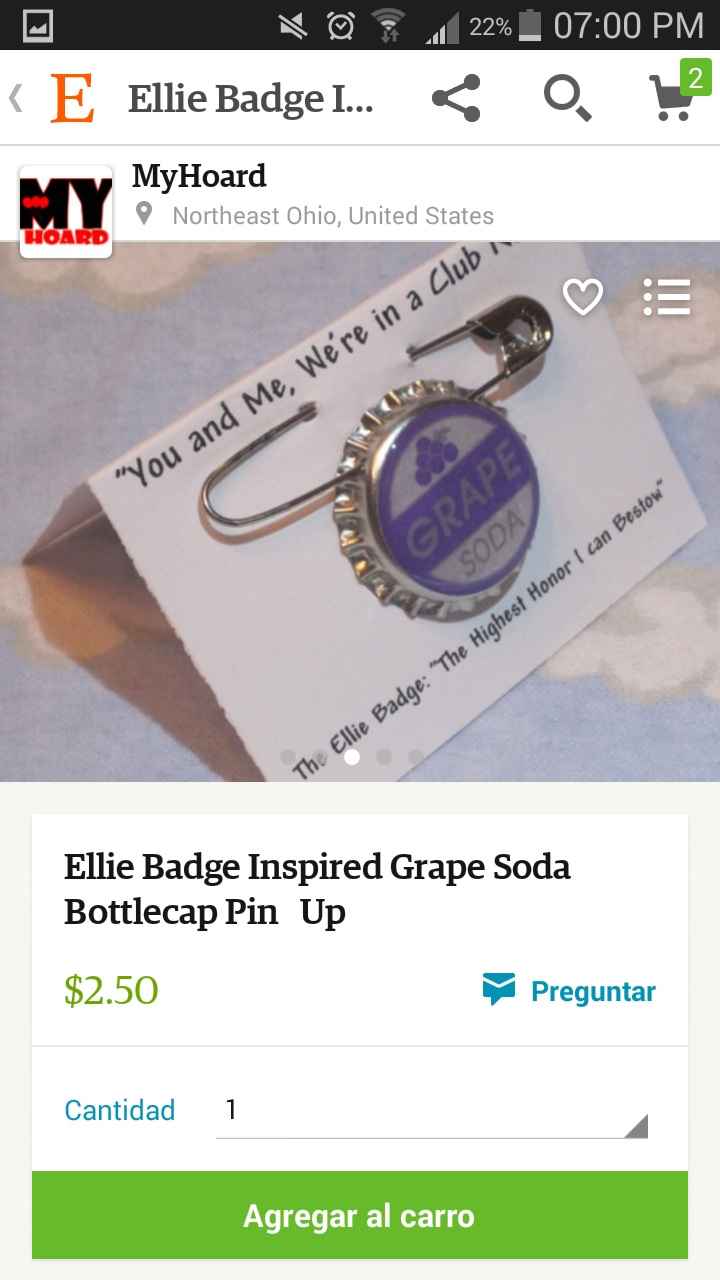Open the MyHoard shop name
720x1280 pixels.
click(197, 177)
